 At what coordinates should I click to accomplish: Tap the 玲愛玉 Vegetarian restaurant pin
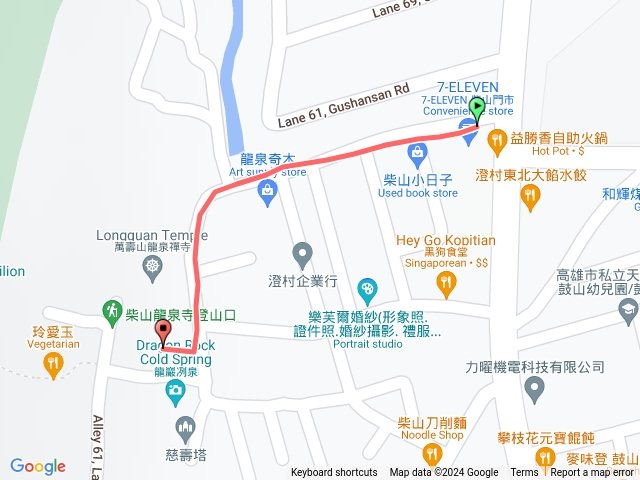(54, 367)
